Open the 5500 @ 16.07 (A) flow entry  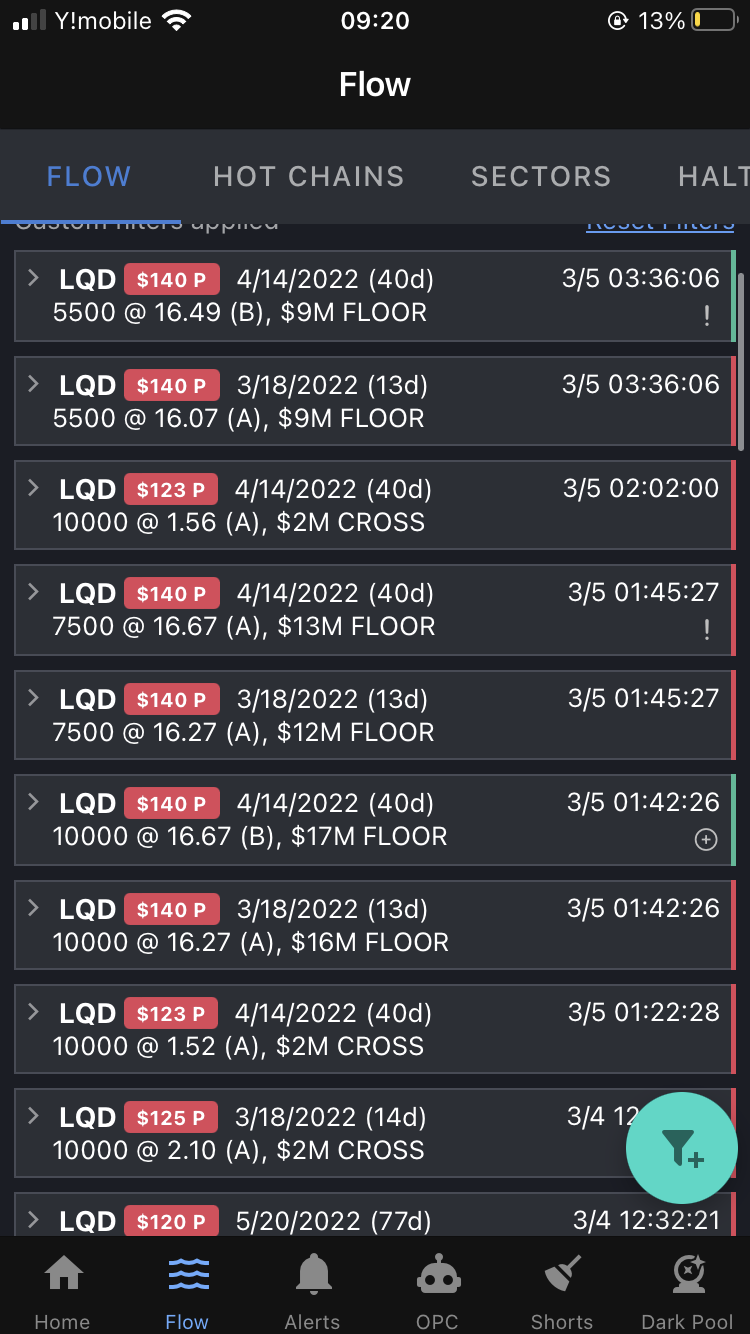point(374,401)
